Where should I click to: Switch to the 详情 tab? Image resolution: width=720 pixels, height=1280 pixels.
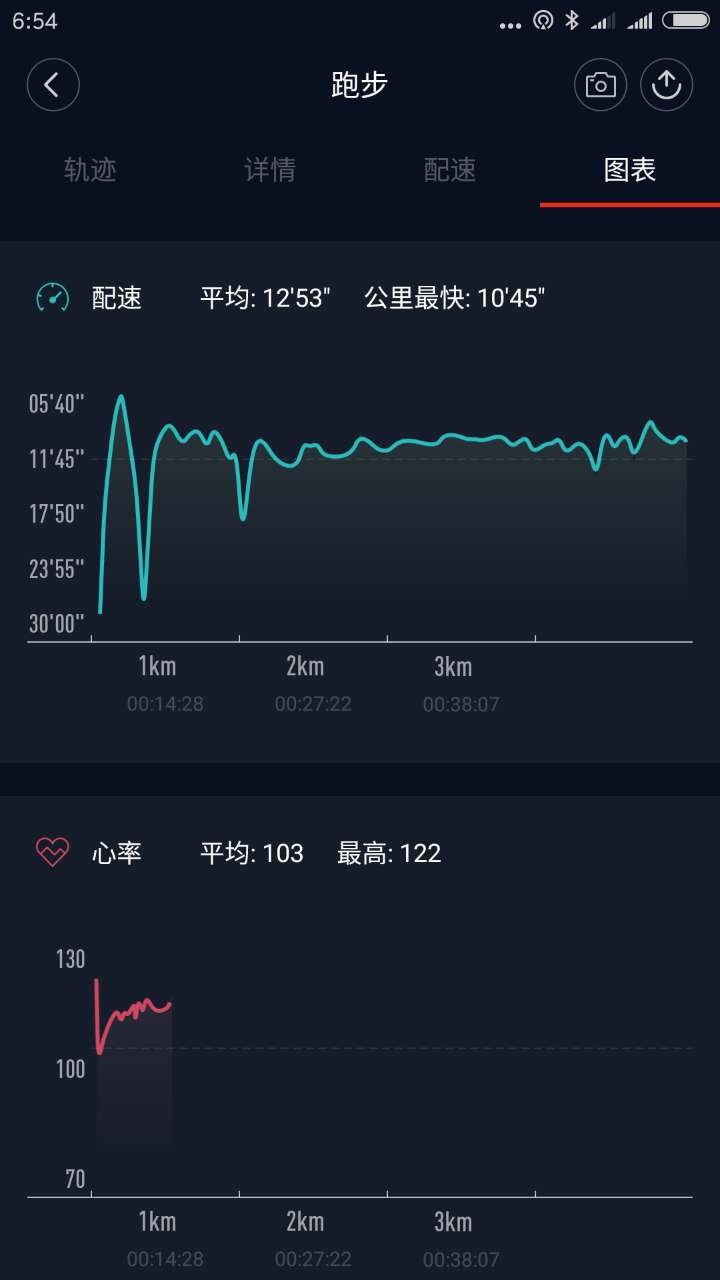[270, 170]
